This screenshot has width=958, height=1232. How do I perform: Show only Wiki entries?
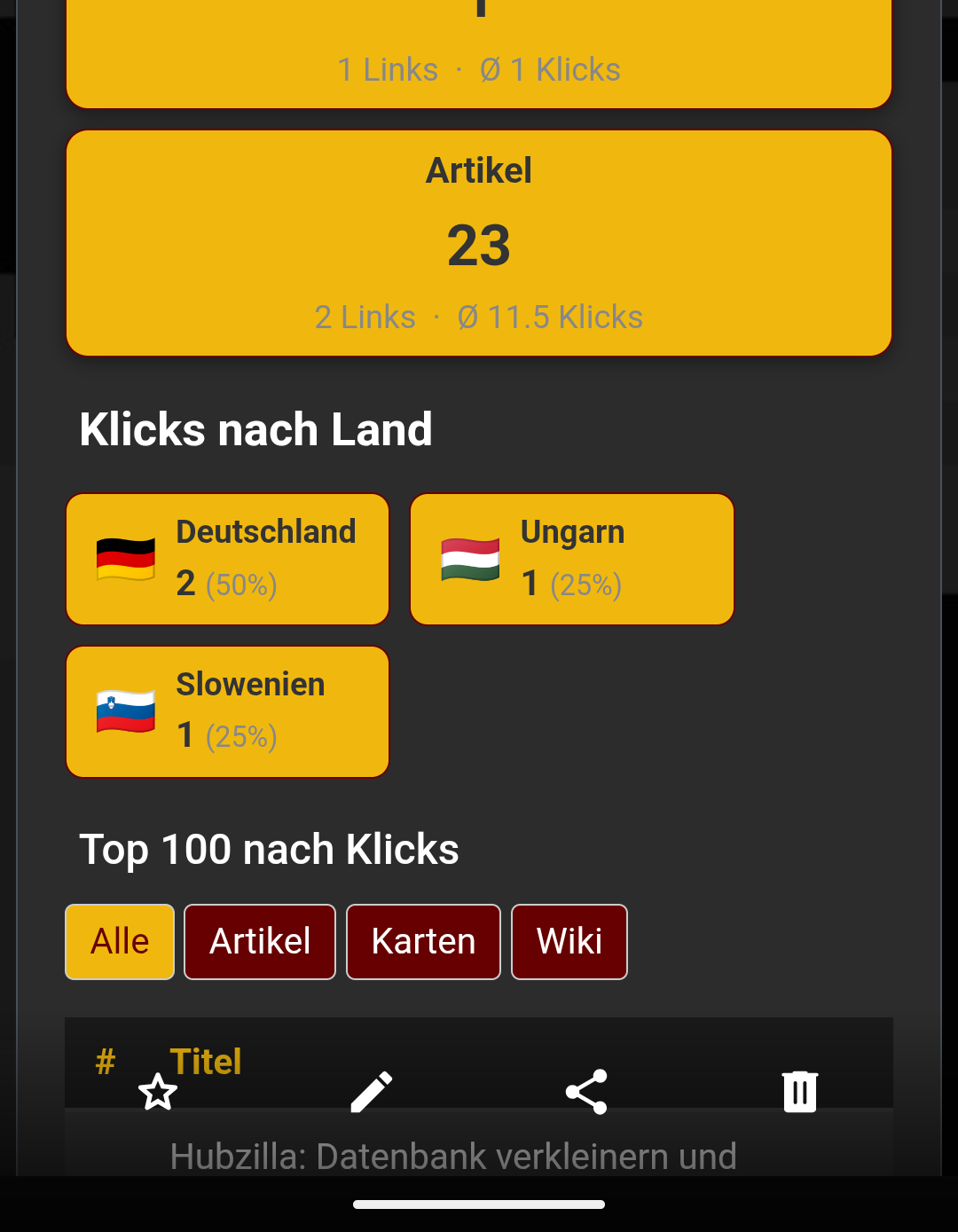click(569, 942)
